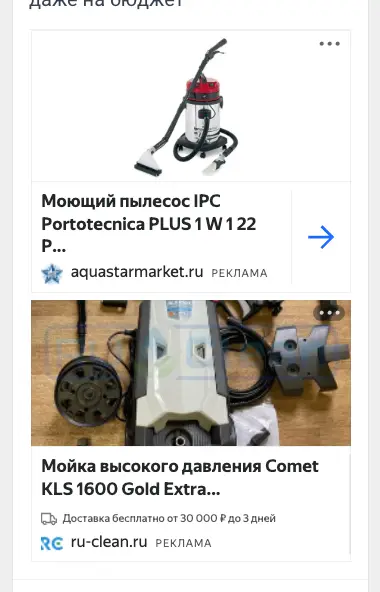
Task: Open the IPC Portotecnica vacuum cleaner ad
Action: coord(149,223)
